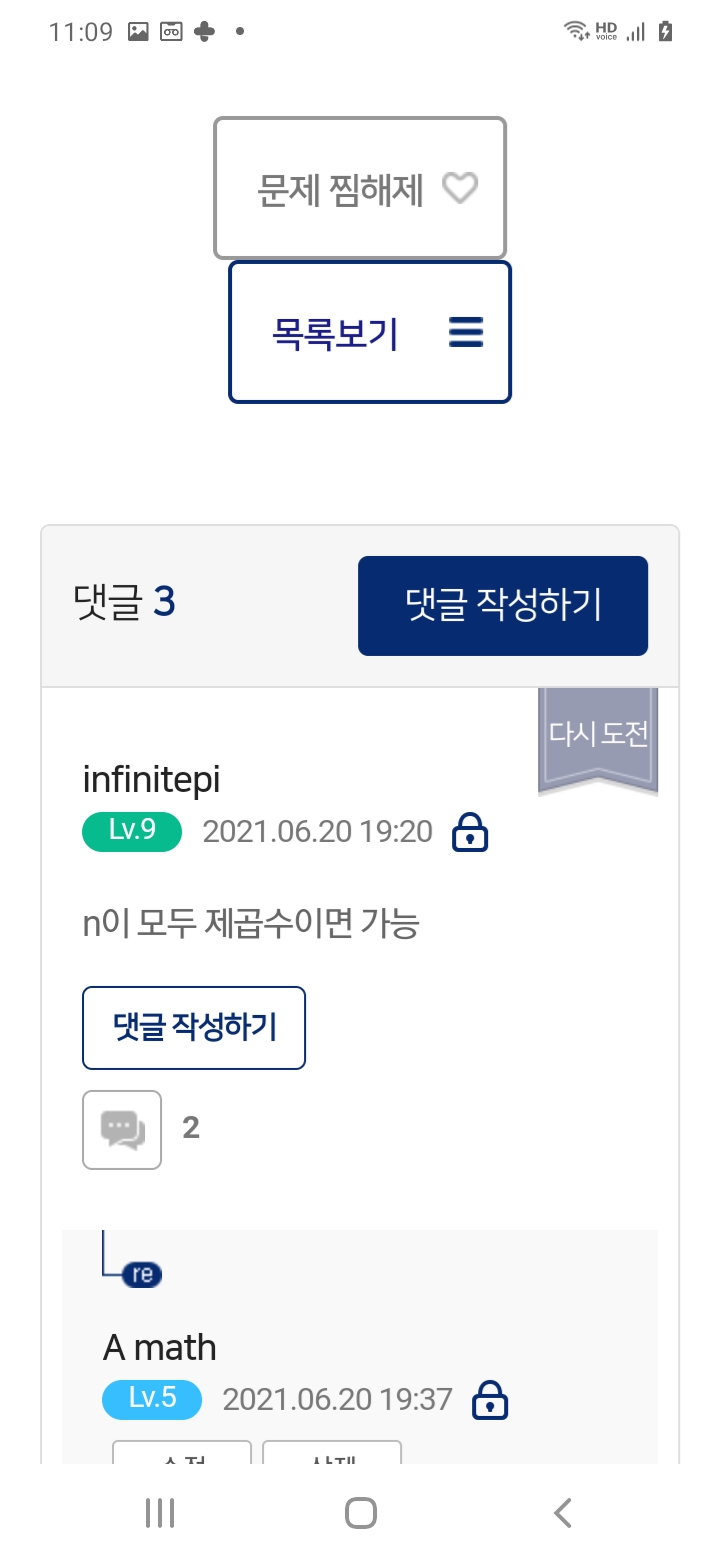Reply to infinitepi with outlined 댓글 작성하기
Viewport: 720px width, 1560px height.
pyautogui.click(x=194, y=1028)
